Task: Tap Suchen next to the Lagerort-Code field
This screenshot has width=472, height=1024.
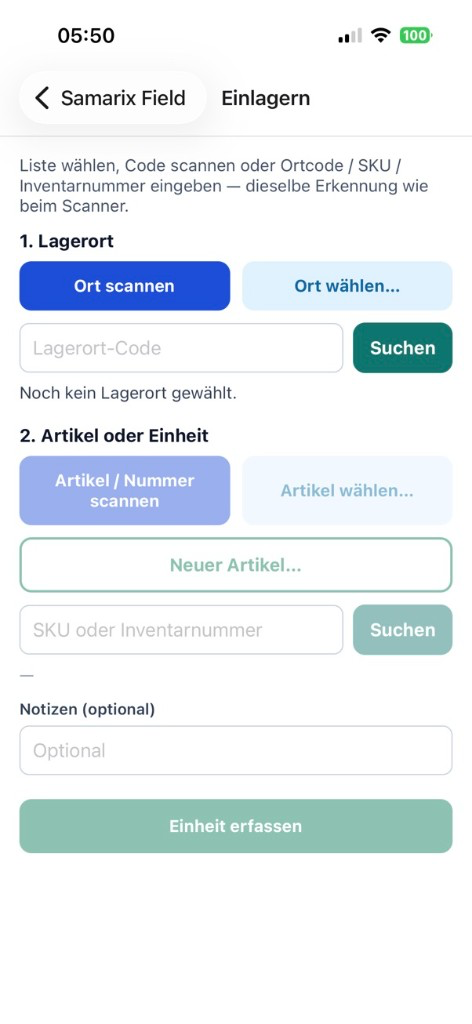Action: 403,348
